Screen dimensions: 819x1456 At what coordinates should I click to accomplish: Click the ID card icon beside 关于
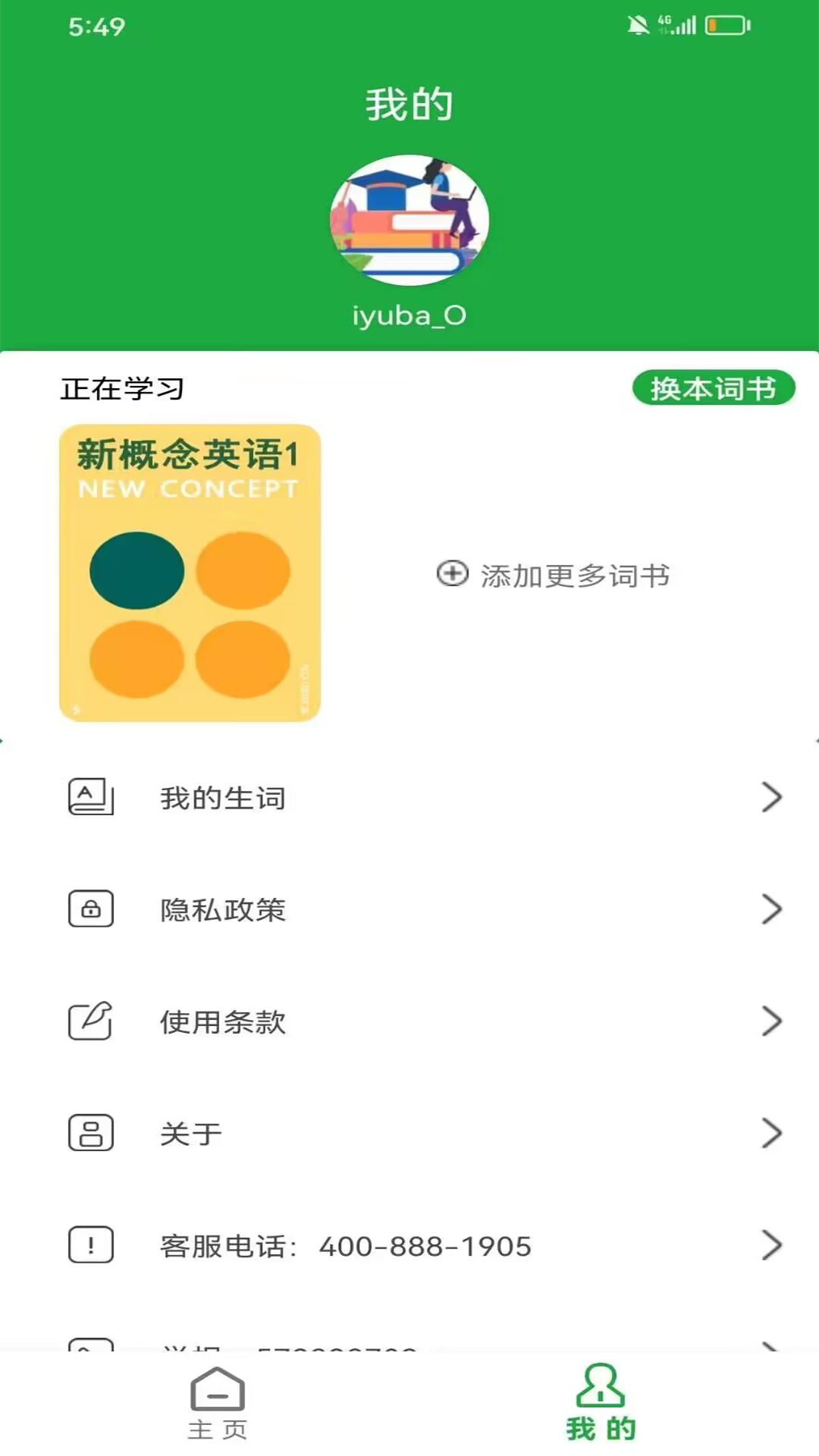[91, 1133]
